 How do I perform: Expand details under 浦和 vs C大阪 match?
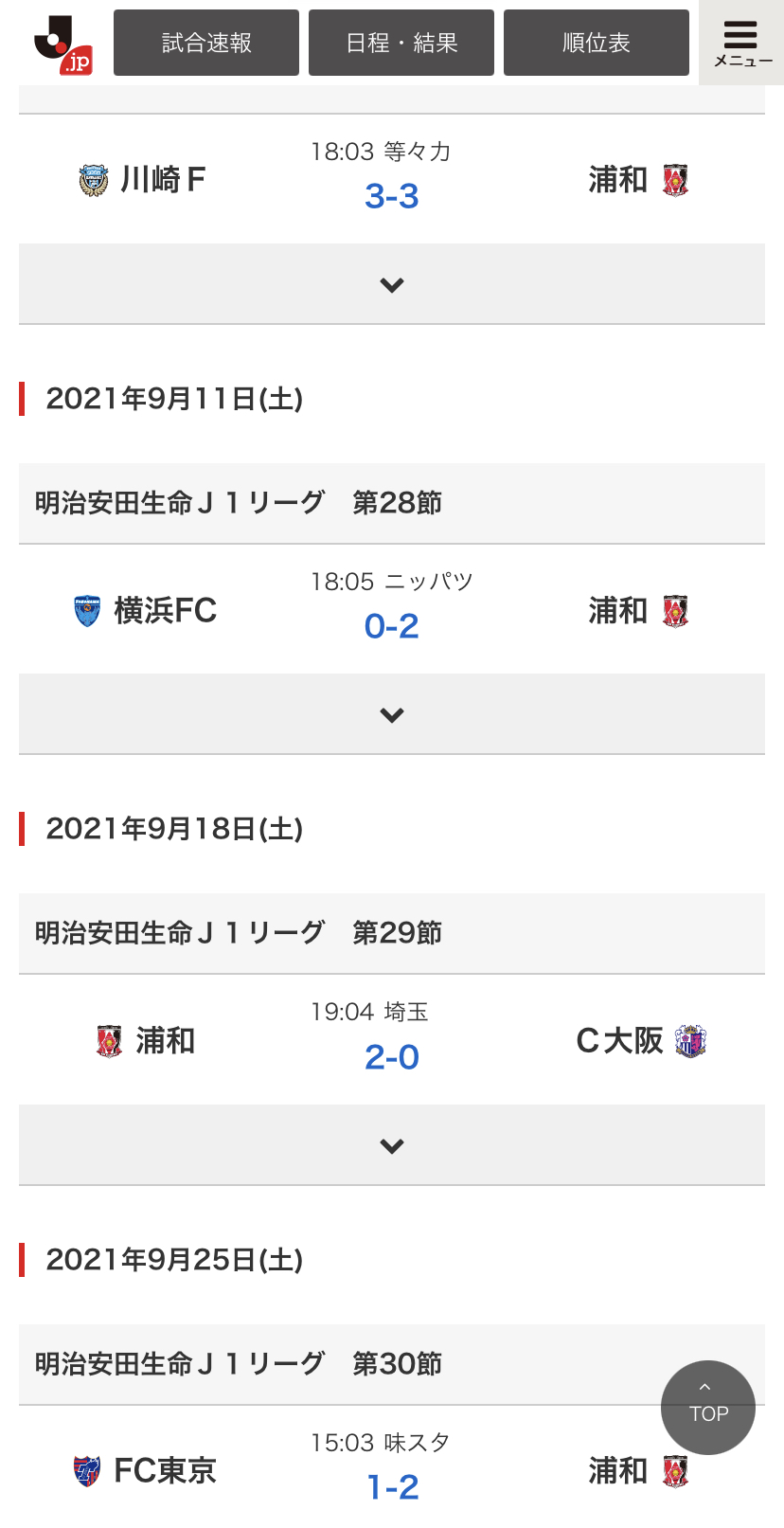click(x=391, y=1145)
